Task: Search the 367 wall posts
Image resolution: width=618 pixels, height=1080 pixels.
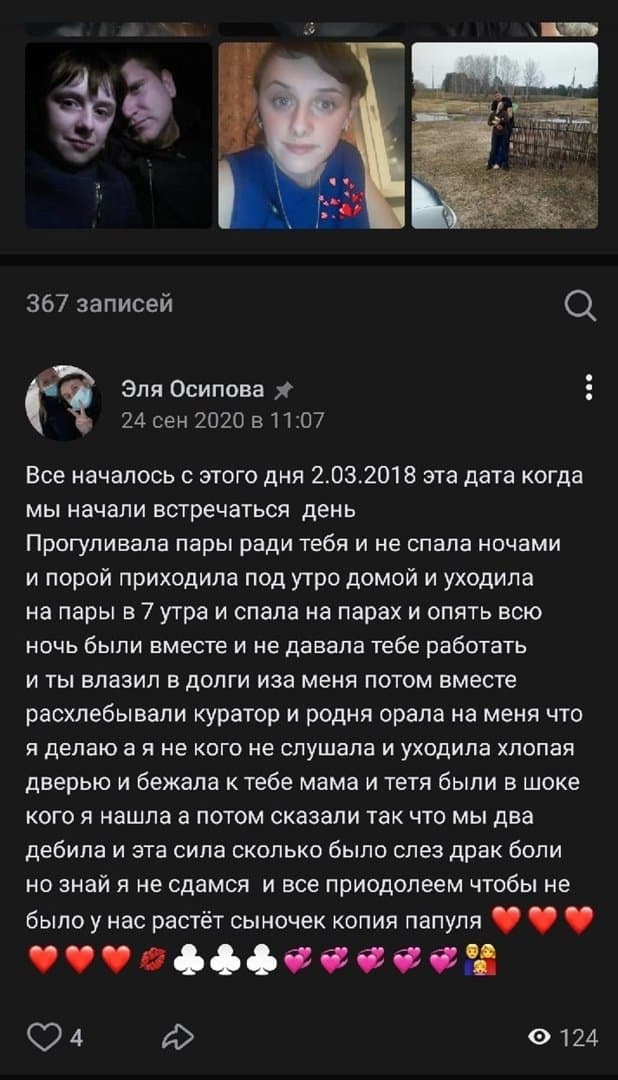Action: click(580, 305)
